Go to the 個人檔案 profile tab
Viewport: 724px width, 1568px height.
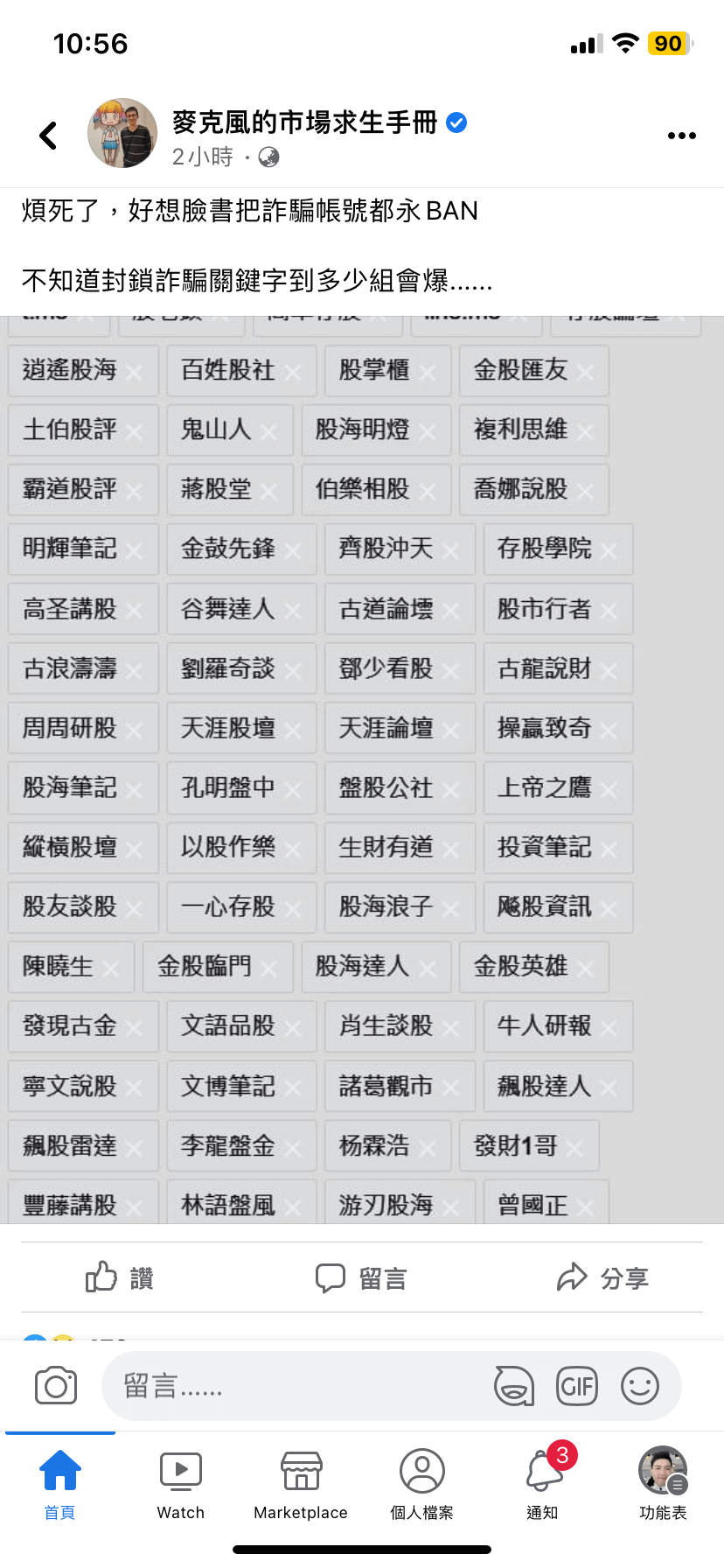pos(421,1484)
